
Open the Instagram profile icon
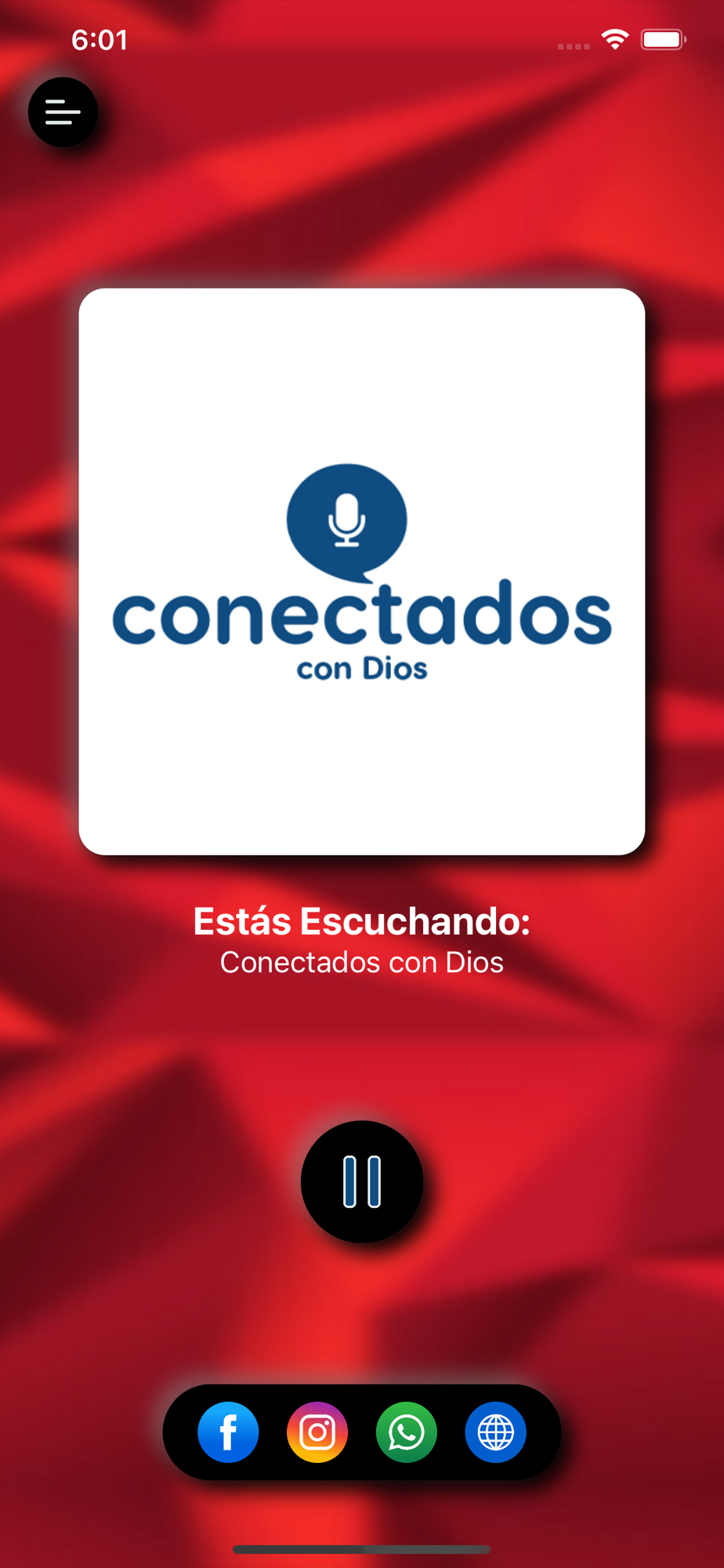317,1432
